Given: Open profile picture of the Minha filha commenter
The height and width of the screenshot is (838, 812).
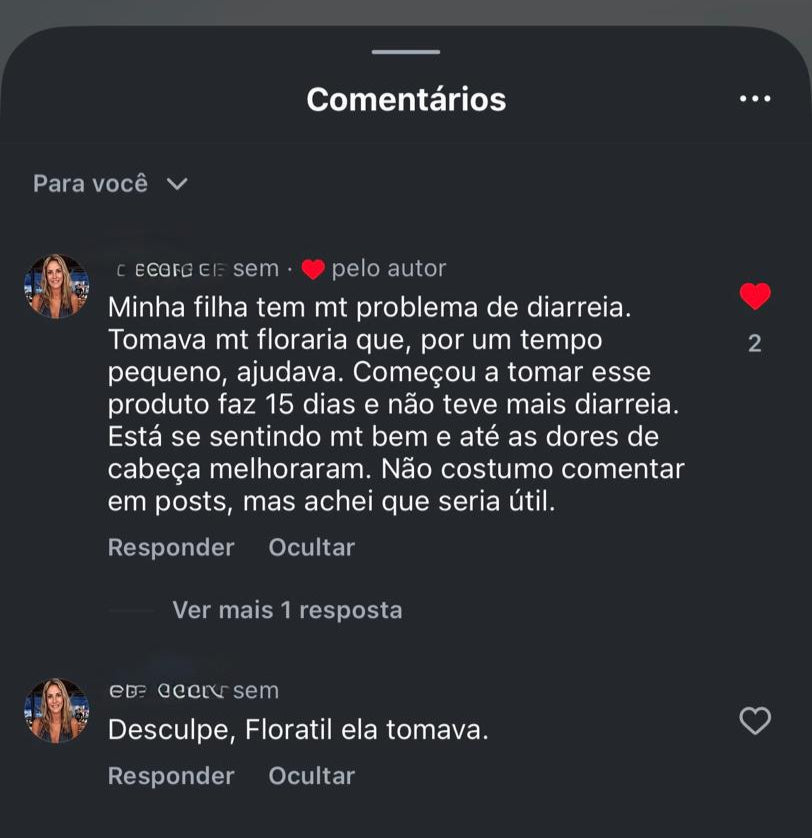Looking at the screenshot, I should (x=56, y=286).
